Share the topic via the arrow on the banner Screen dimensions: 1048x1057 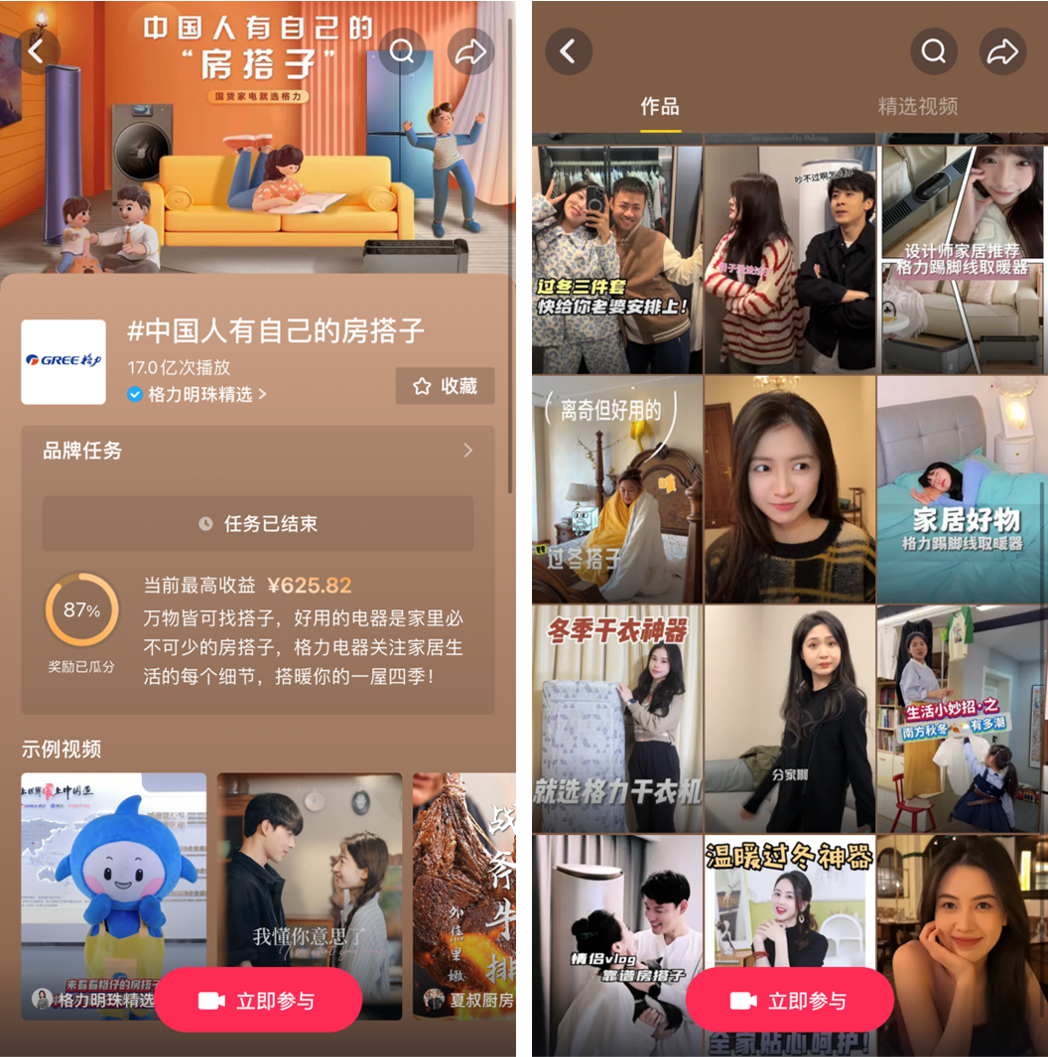click(x=470, y=53)
